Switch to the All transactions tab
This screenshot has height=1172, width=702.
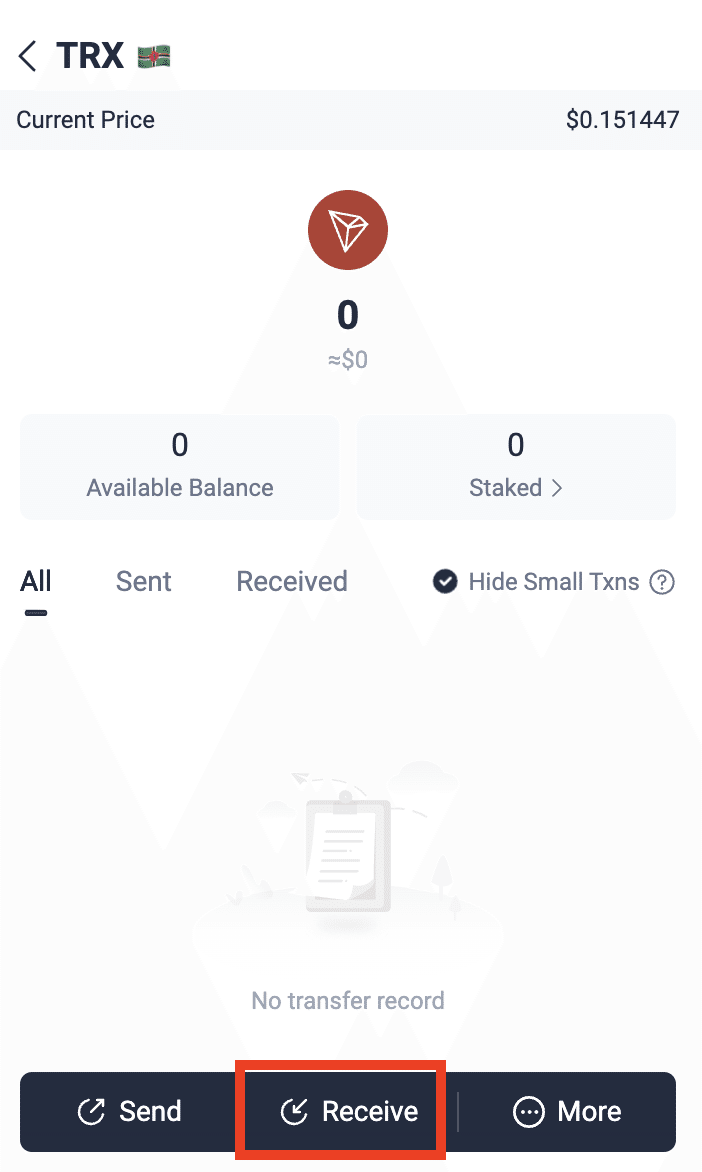tap(36, 582)
